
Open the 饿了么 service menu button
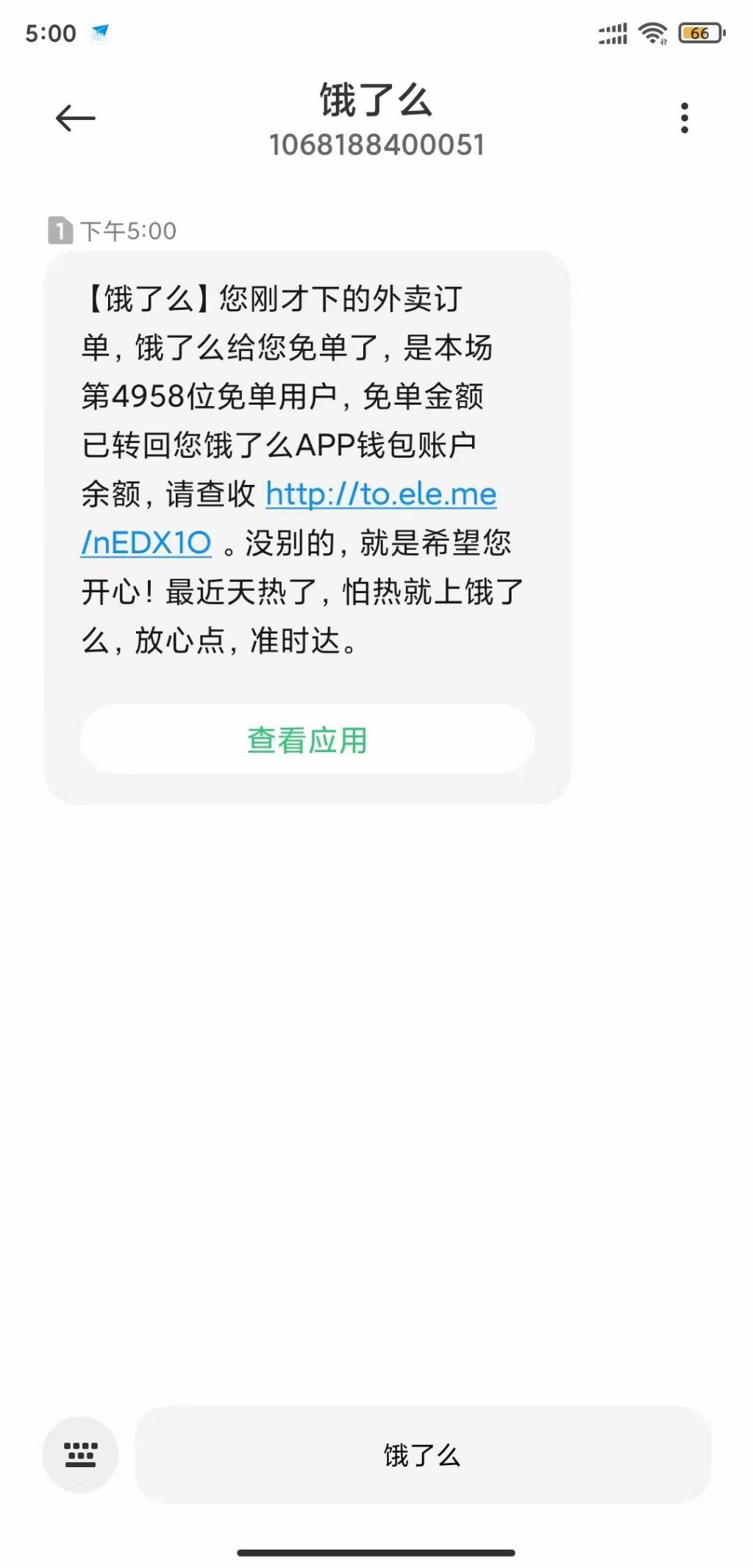422,1455
